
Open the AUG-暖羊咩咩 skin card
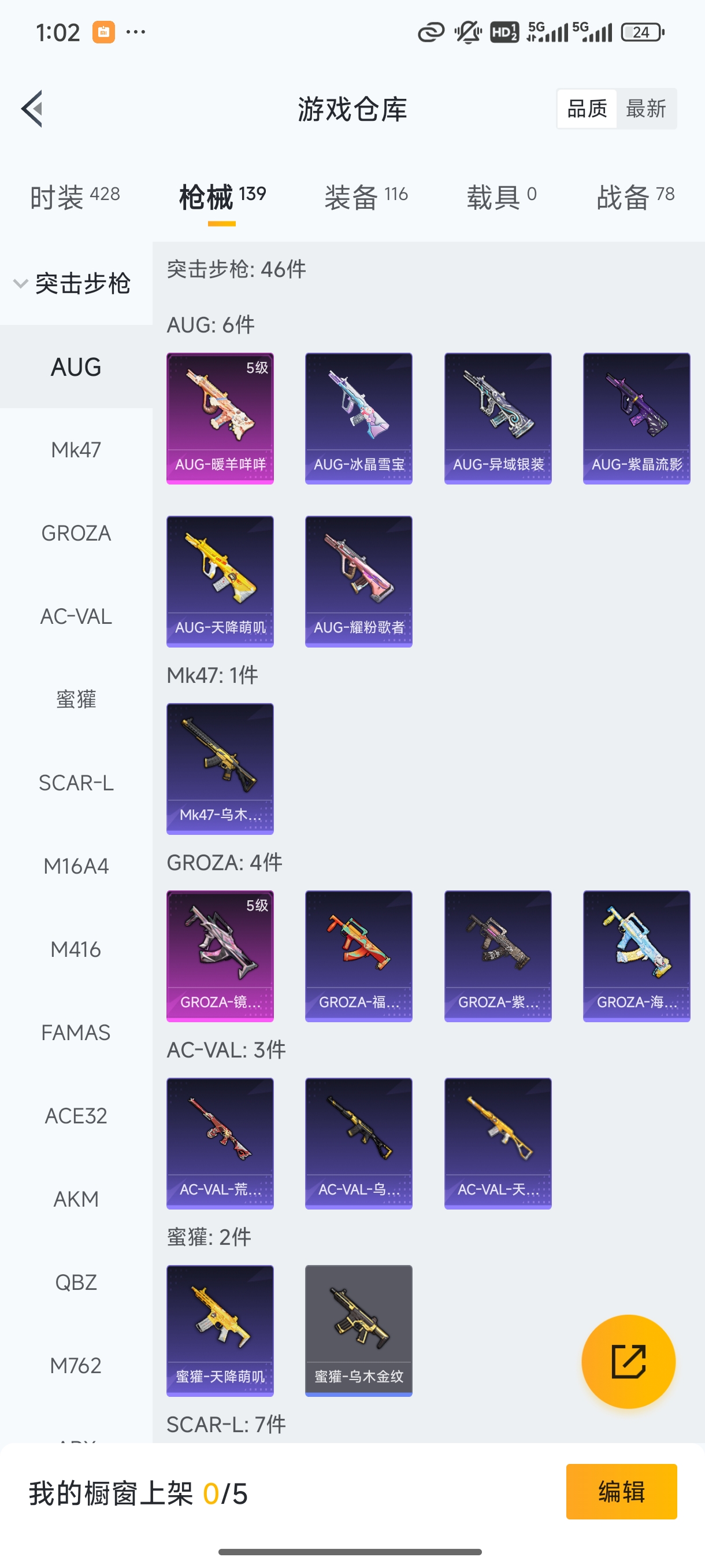220,418
